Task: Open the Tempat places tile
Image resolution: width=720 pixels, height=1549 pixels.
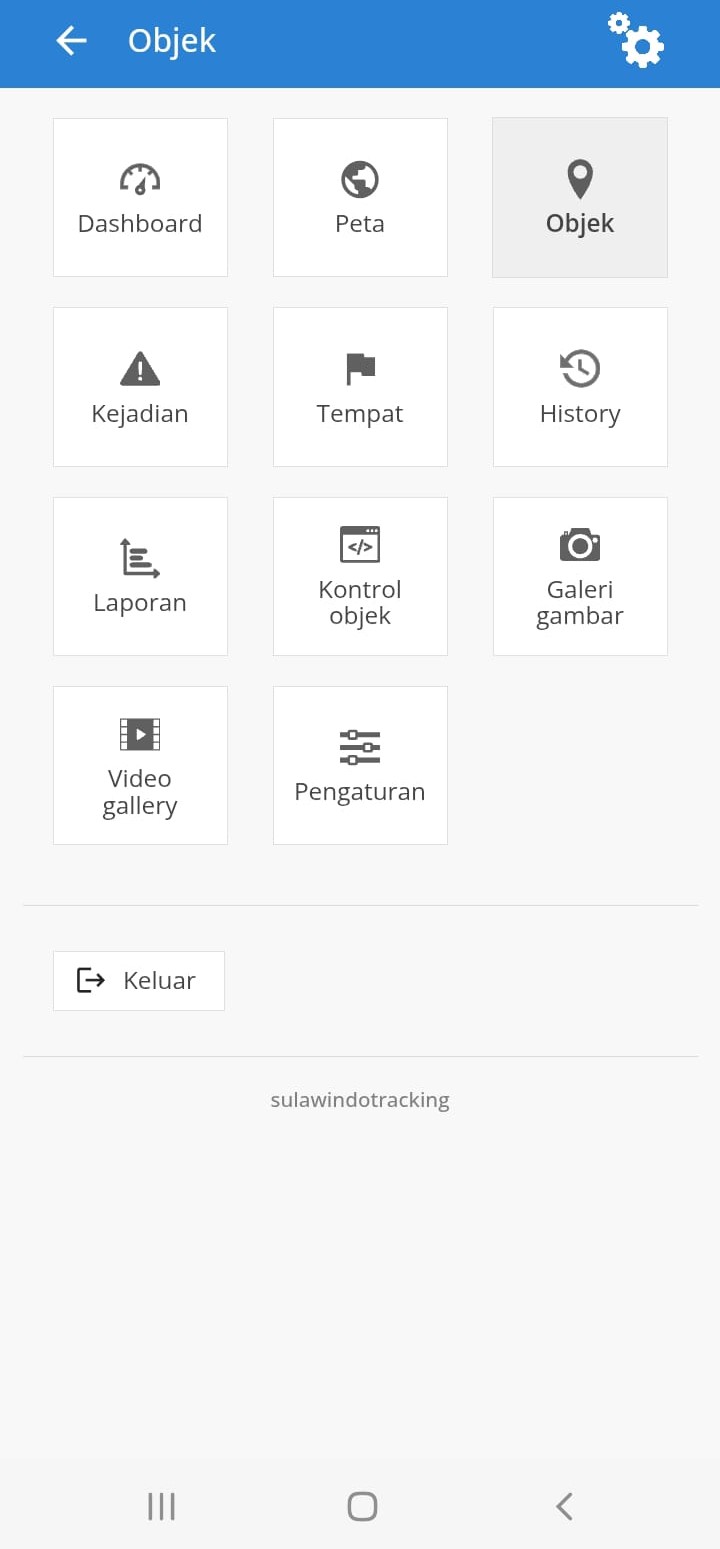Action: click(360, 387)
